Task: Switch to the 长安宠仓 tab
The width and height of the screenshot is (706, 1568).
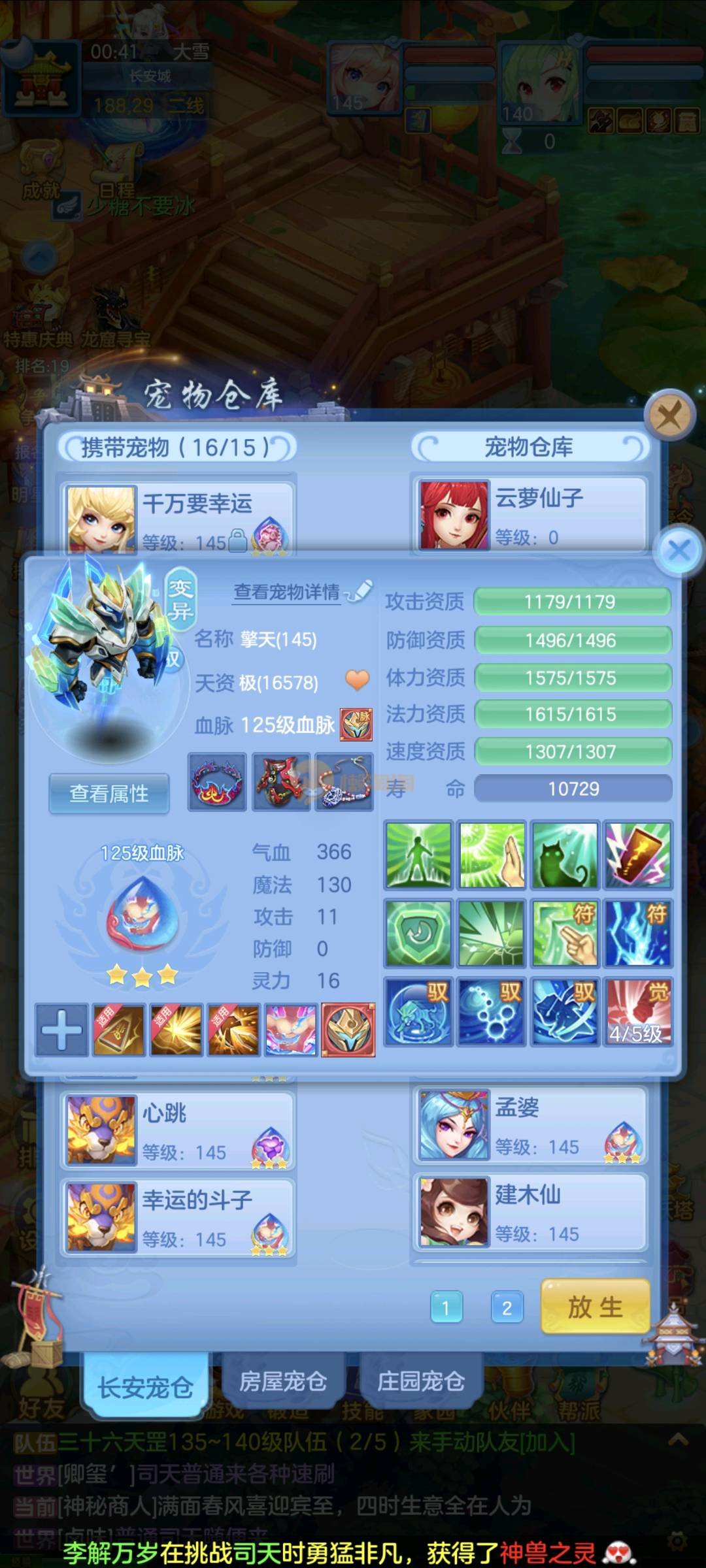Action: 145,1386
